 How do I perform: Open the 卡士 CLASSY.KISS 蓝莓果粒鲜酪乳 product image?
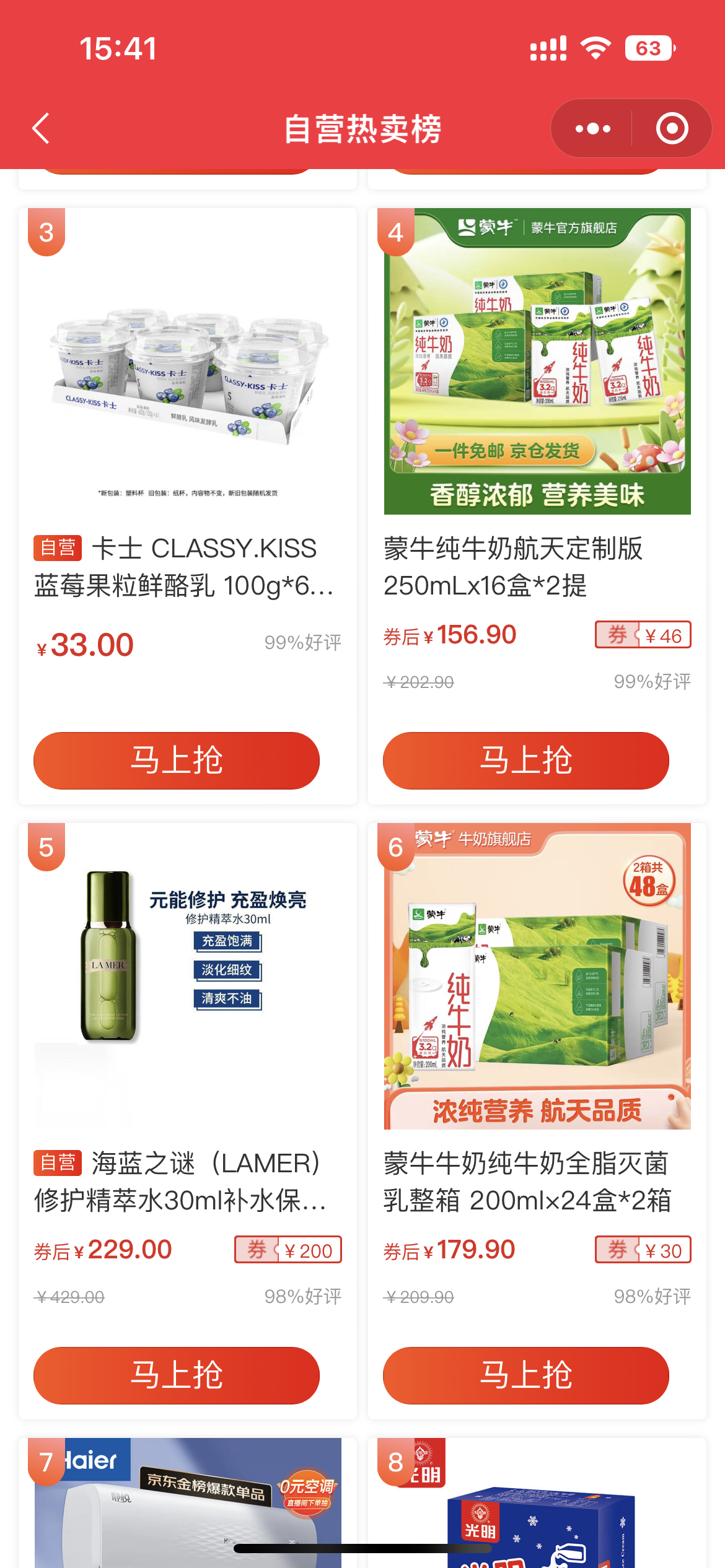pos(188,372)
